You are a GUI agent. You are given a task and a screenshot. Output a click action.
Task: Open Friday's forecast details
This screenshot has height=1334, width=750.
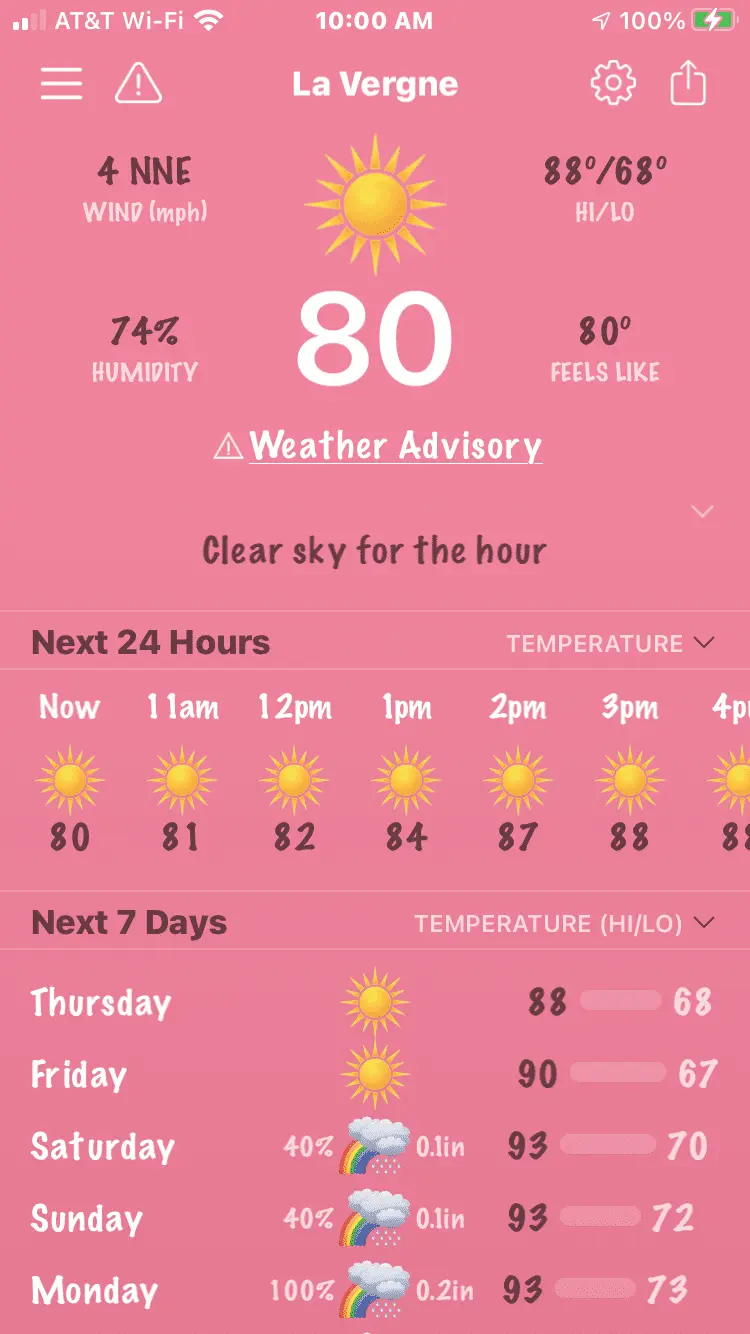tap(79, 1075)
